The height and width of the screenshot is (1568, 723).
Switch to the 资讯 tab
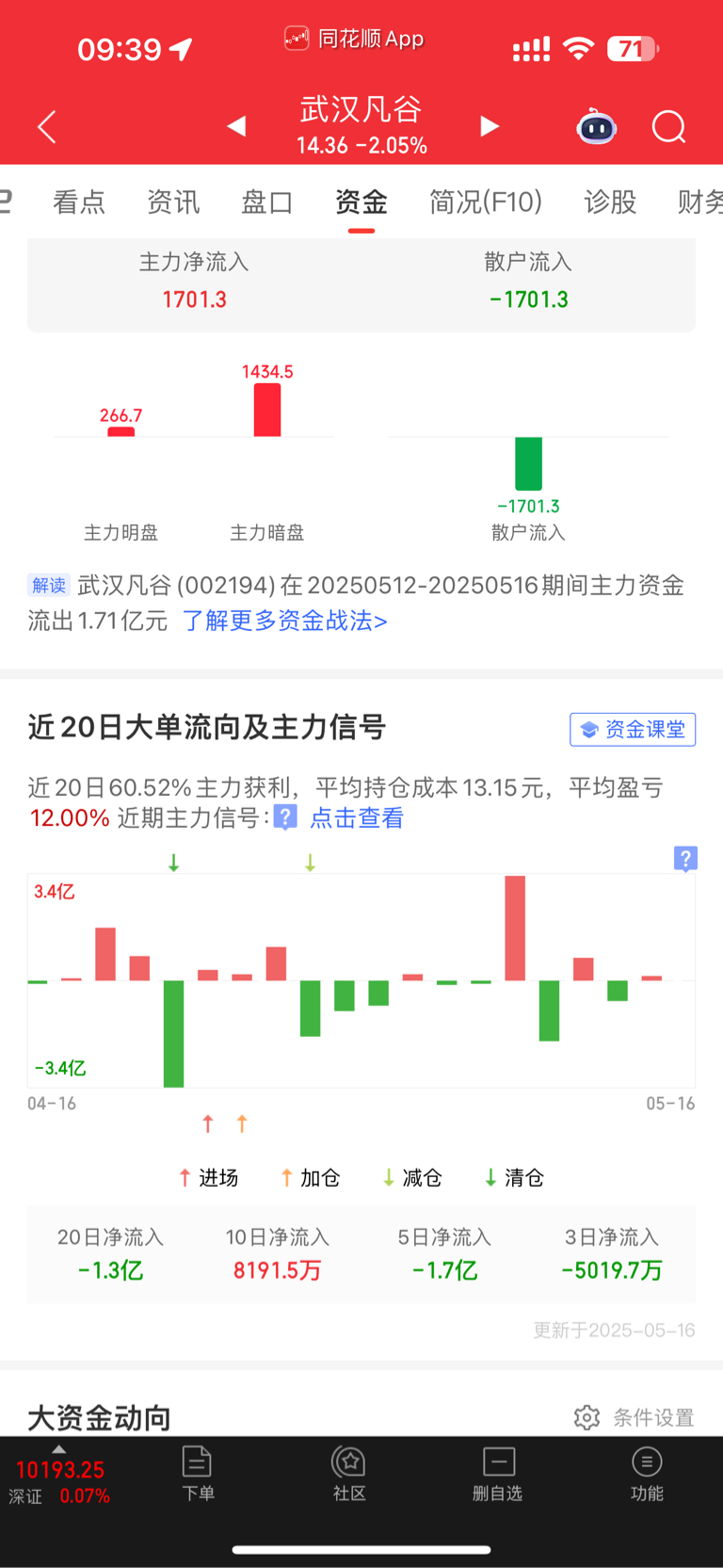click(x=173, y=202)
